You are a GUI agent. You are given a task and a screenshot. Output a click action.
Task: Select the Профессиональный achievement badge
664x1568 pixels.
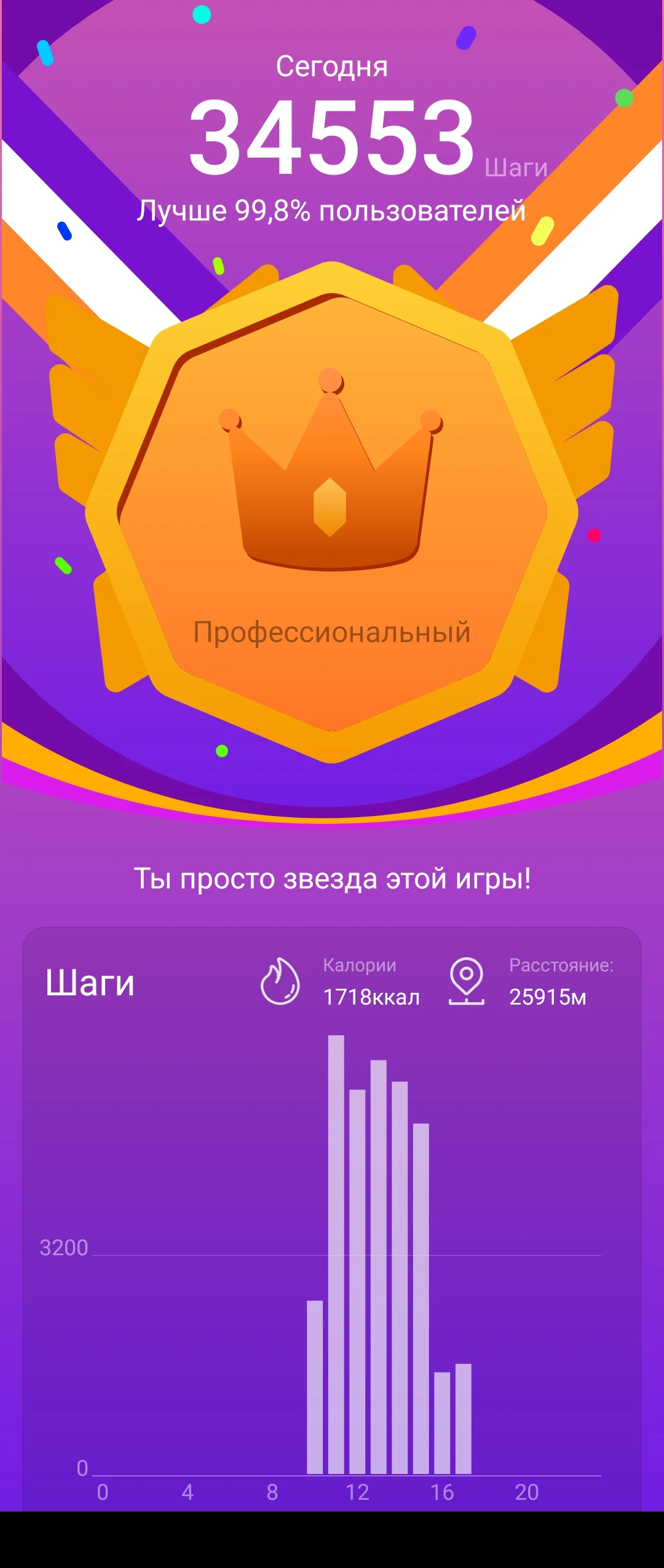pos(331,630)
